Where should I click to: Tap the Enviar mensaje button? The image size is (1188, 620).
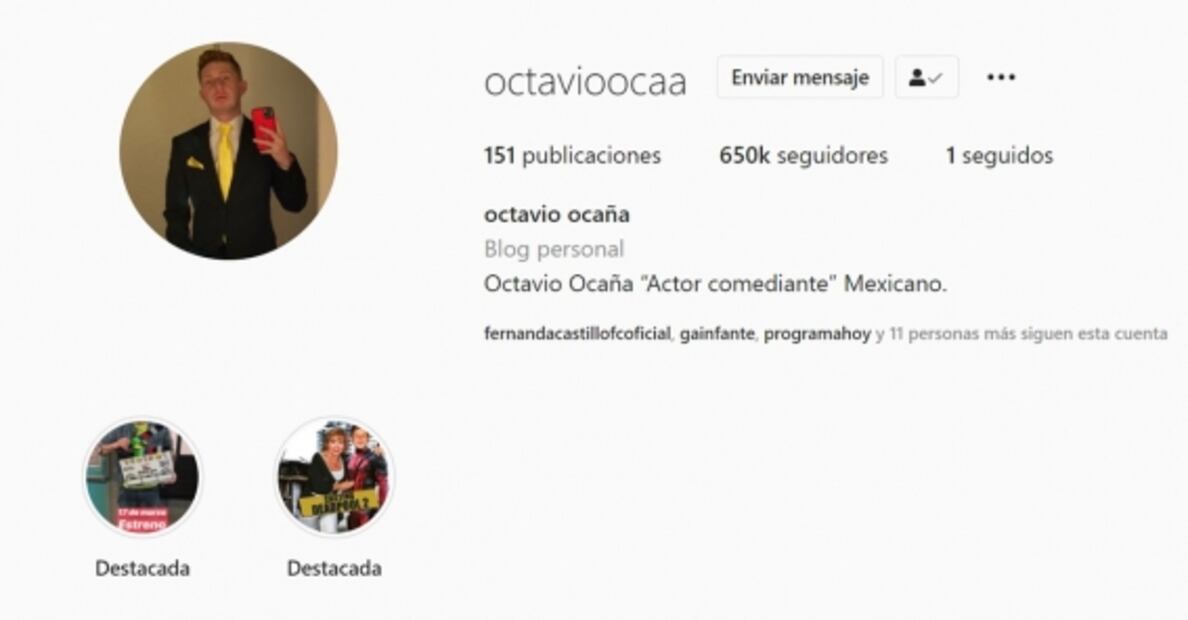(799, 78)
